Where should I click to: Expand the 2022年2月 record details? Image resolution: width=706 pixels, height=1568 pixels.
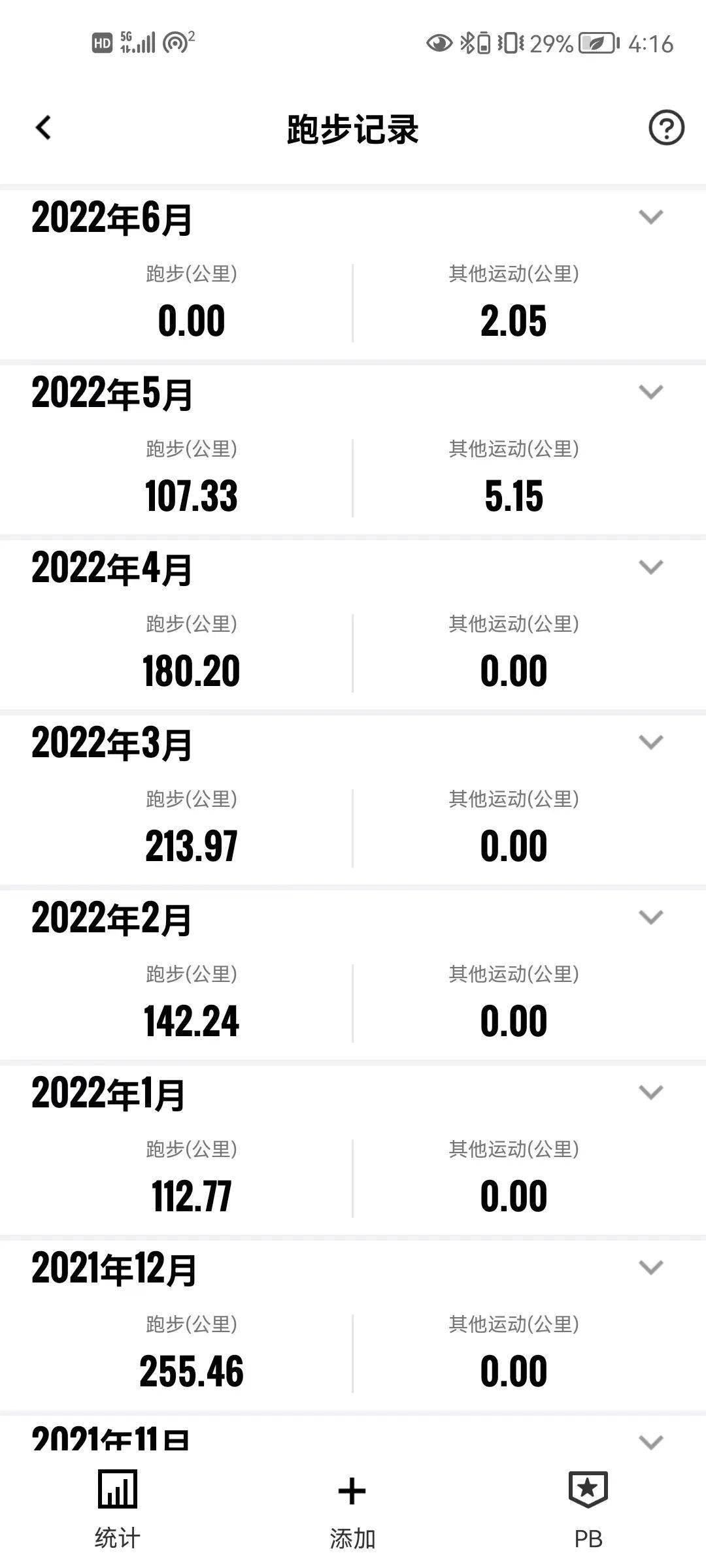point(650,917)
